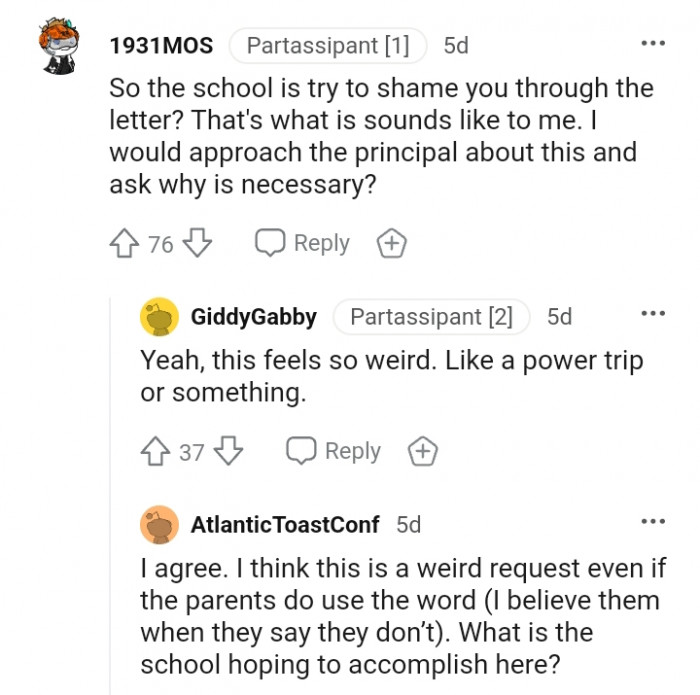700x695 pixels.
Task: Give an award to 1931MOS's comment
Action: tap(391, 244)
